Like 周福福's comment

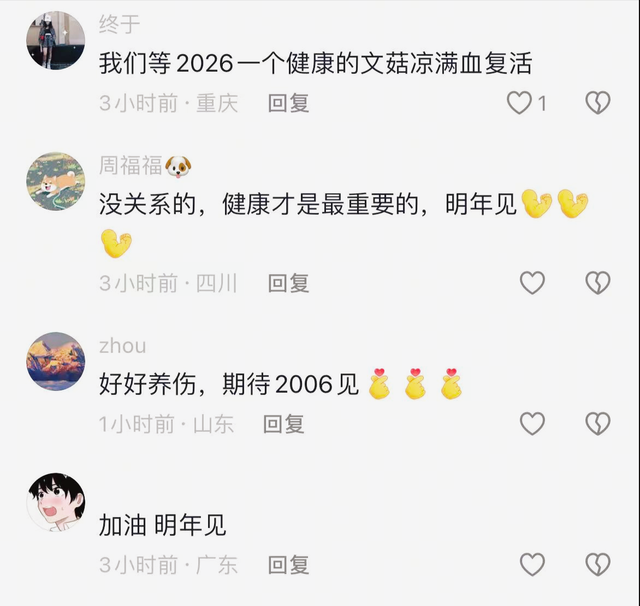(532, 283)
